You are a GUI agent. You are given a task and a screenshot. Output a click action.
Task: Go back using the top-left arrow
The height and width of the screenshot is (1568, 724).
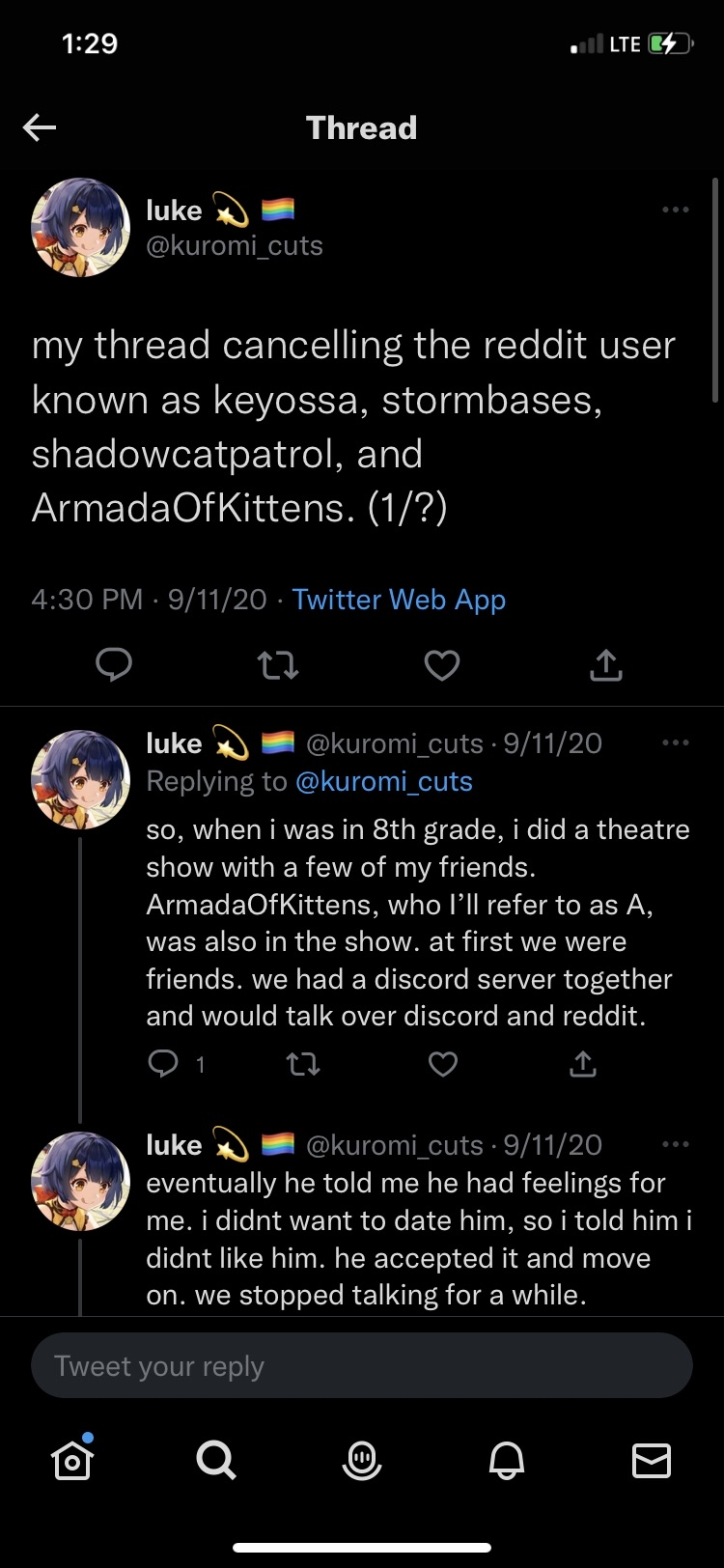point(40,127)
